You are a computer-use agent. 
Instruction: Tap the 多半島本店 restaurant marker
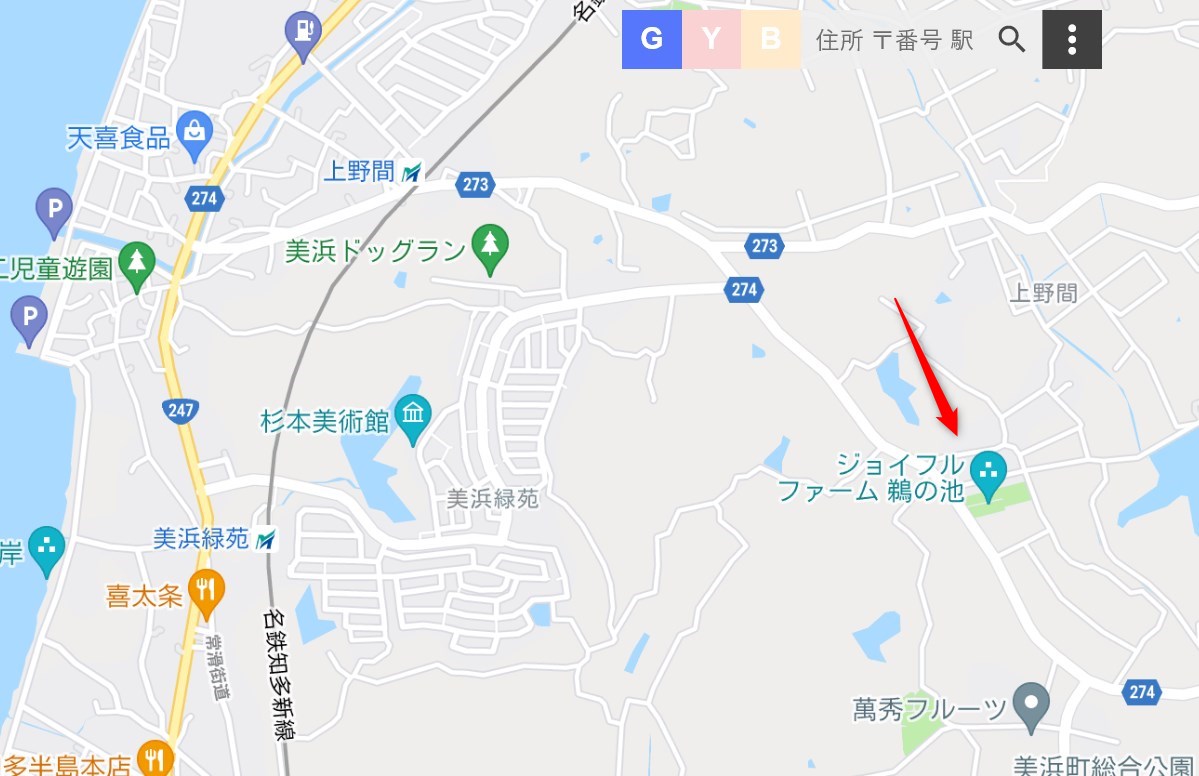point(154,758)
